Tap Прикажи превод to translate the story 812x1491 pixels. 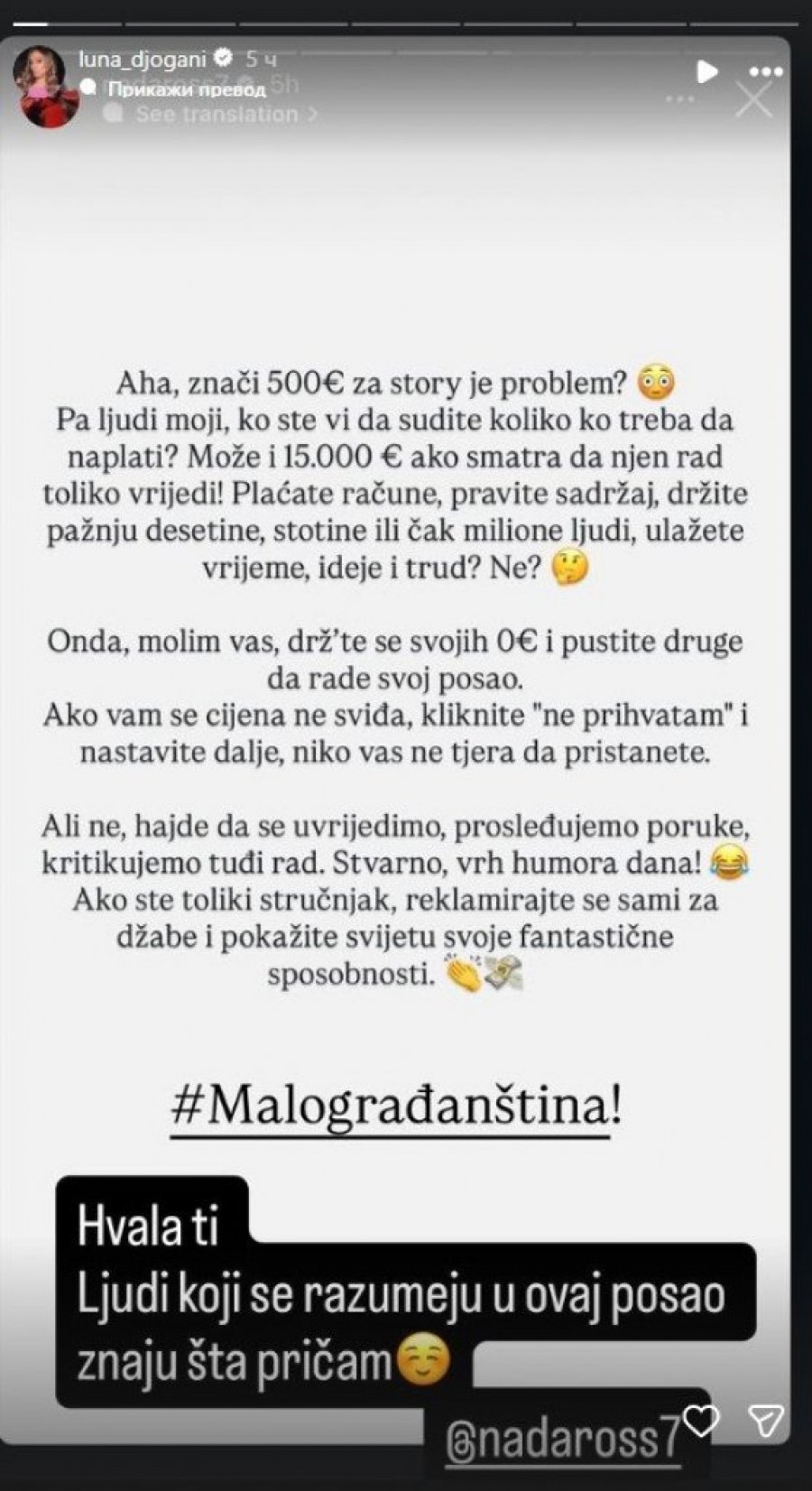[186, 89]
